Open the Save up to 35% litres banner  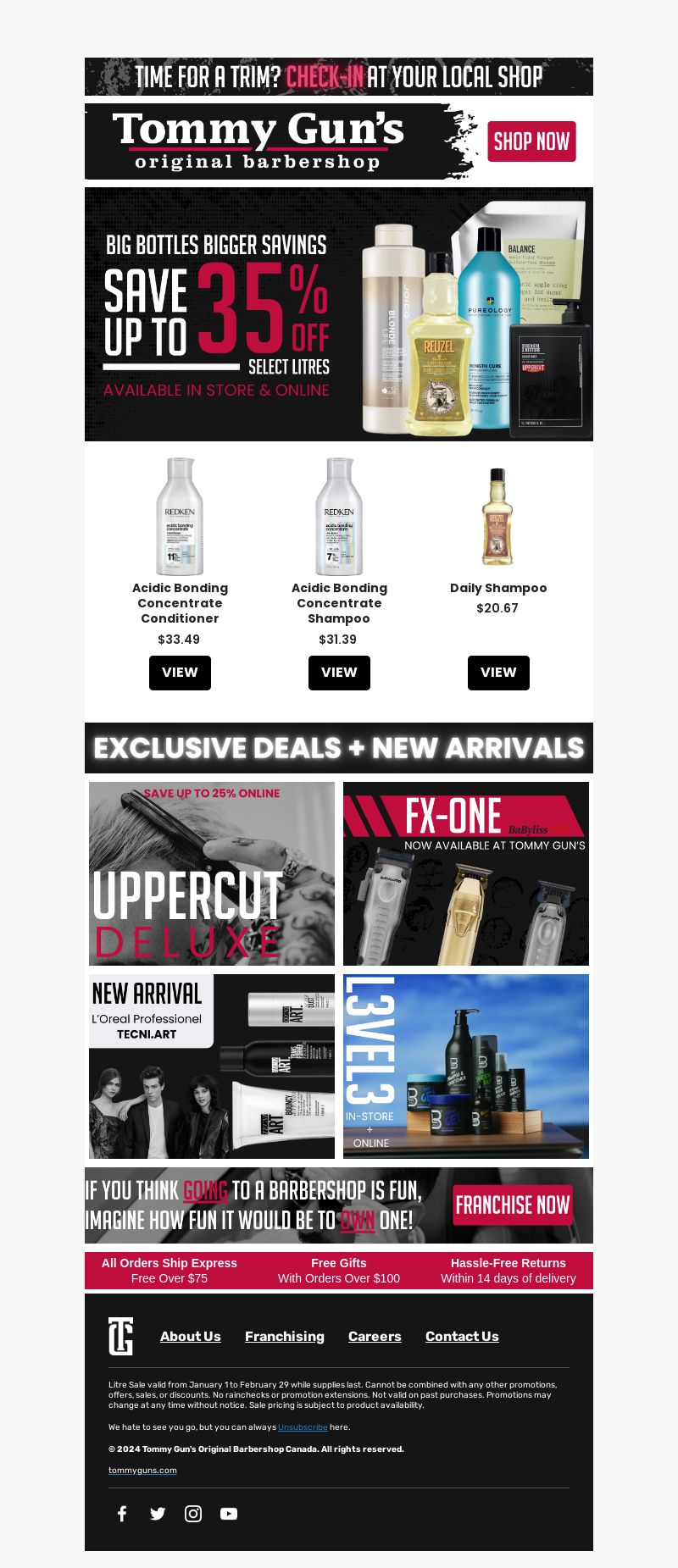pyautogui.click(x=339, y=314)
